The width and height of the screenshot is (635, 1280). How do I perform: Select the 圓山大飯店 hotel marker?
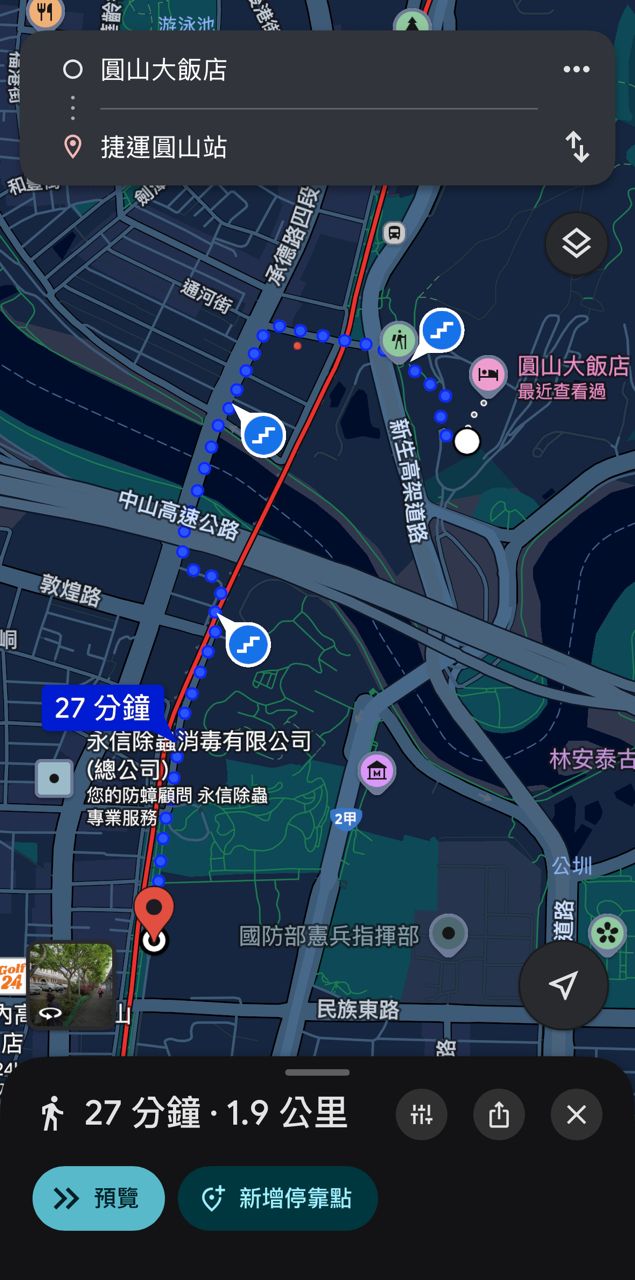pos(488,375)
